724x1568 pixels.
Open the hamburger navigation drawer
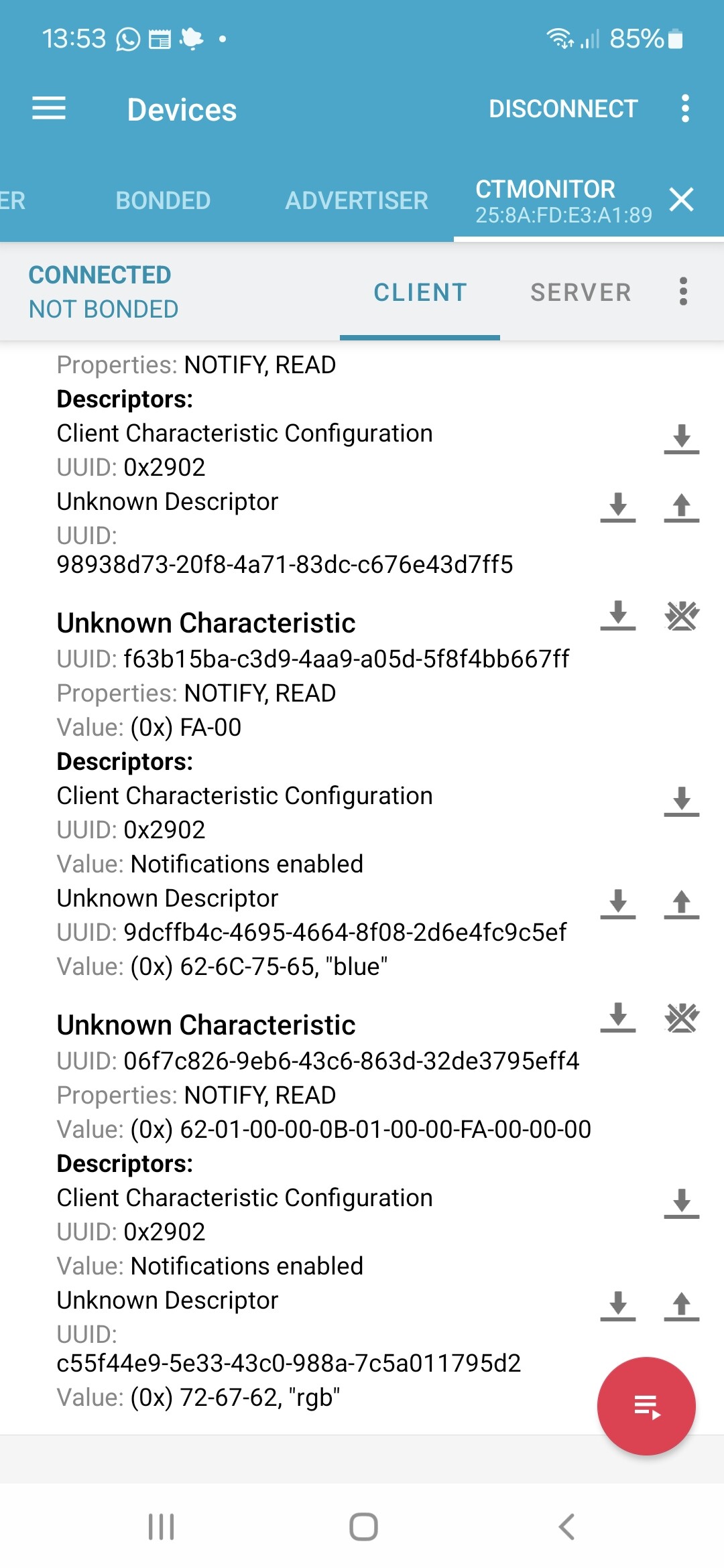(49, 109)
